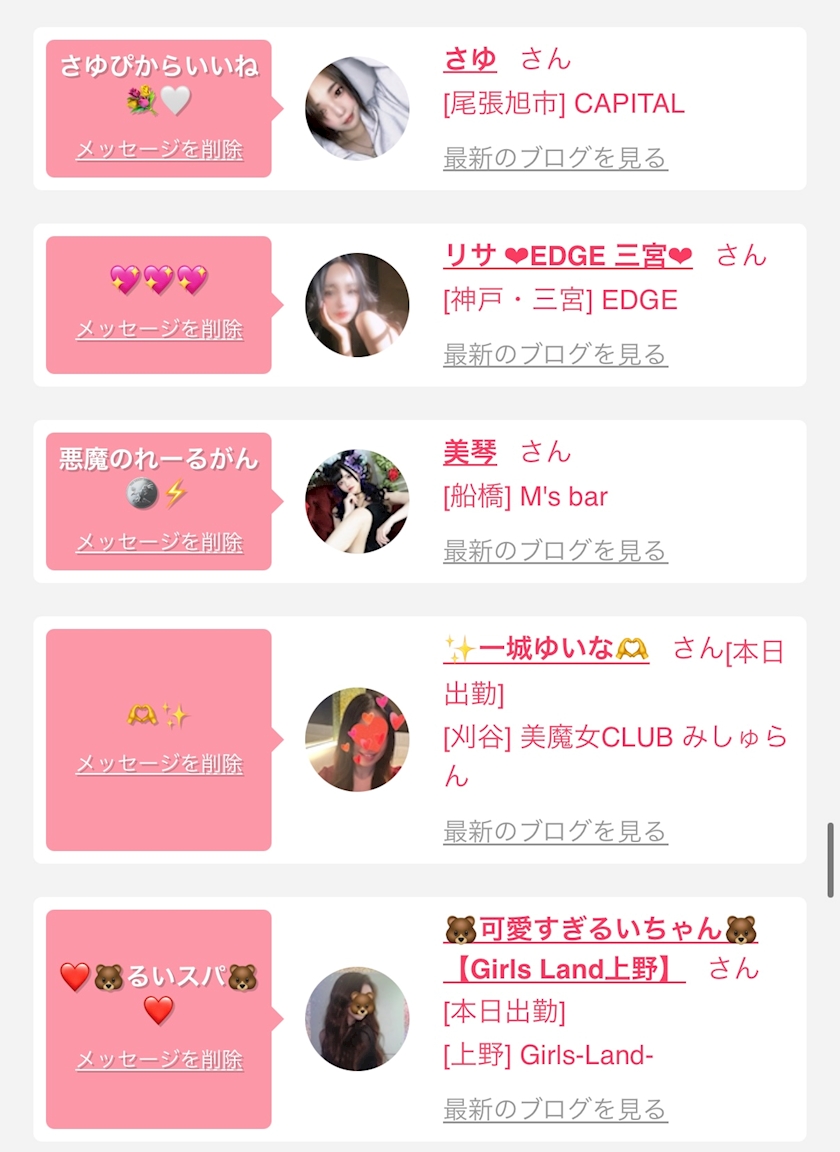The height and width of the screenshot is (1152, 840).
Task: Delete the message sent to 一城ゆいな
Action: click(159, 764)
